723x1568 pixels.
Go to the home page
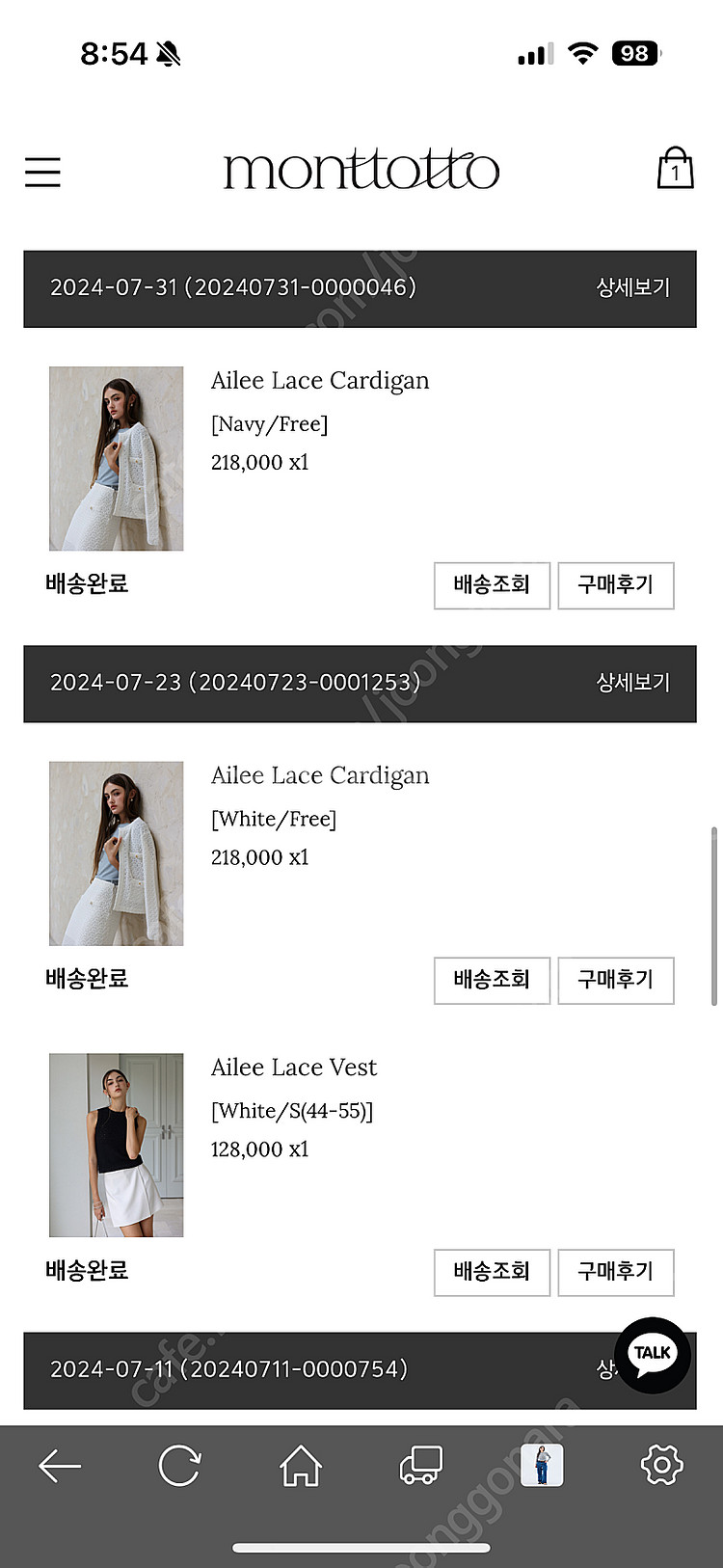301,1467
